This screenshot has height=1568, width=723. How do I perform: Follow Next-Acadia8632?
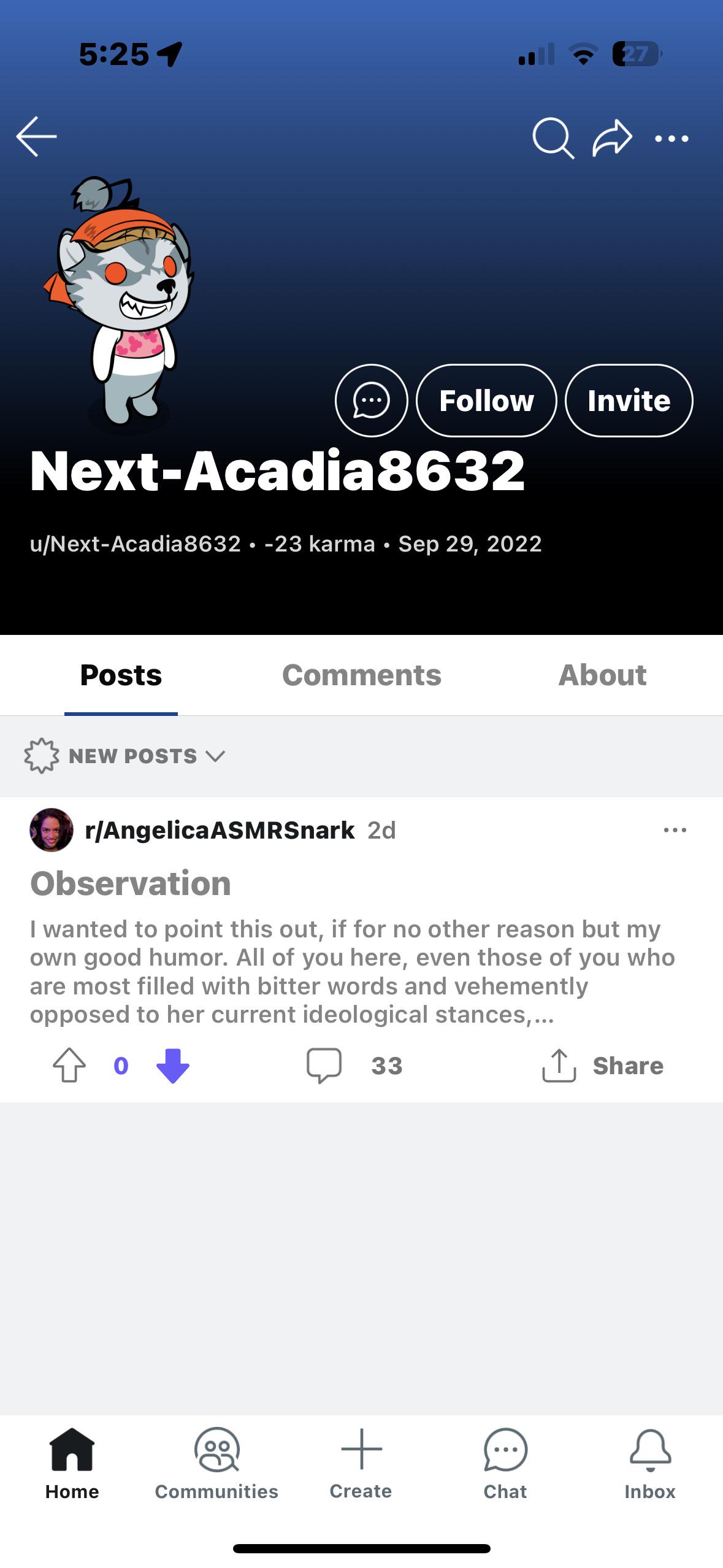click(486, 401)
